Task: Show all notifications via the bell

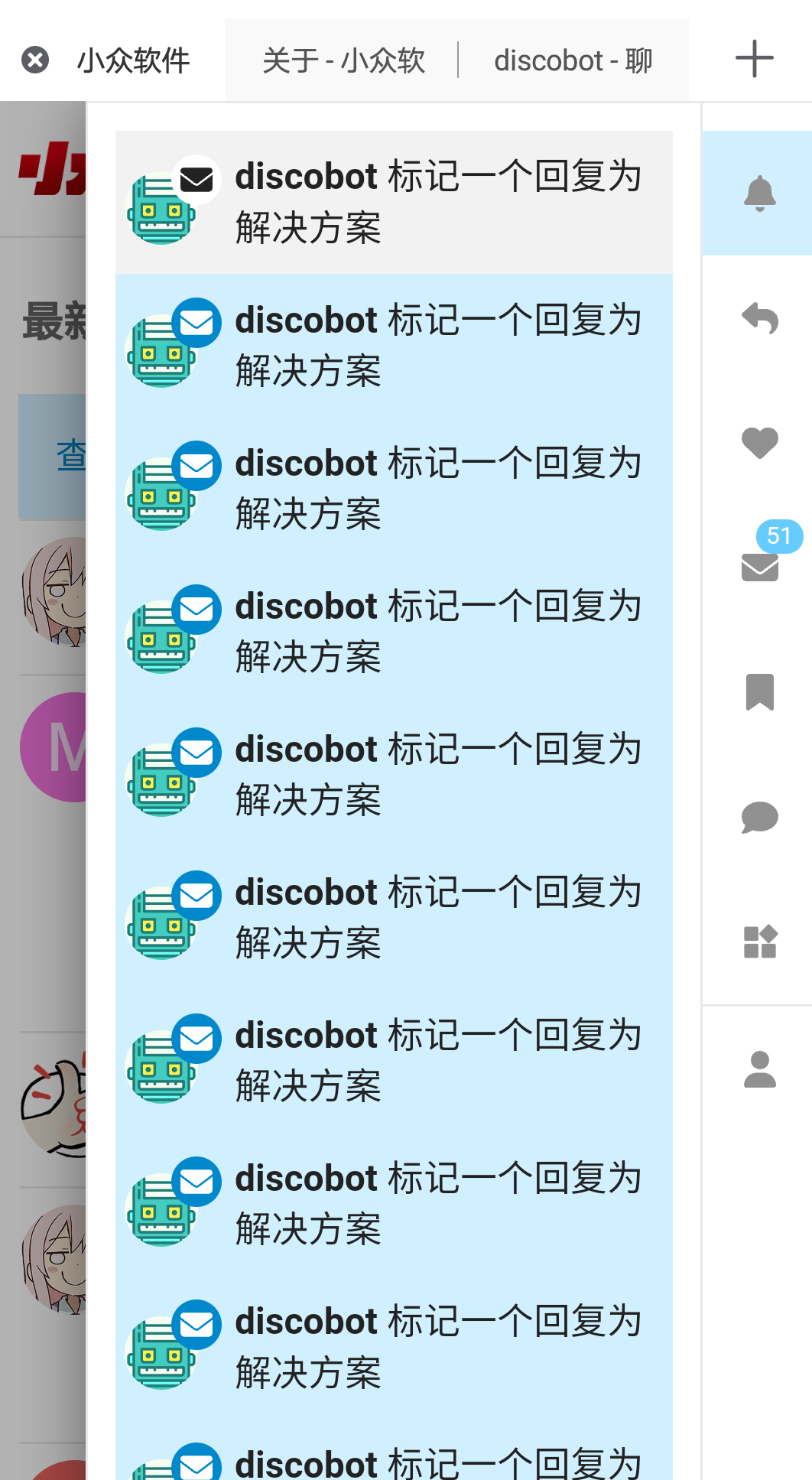Action: (759, 193)
